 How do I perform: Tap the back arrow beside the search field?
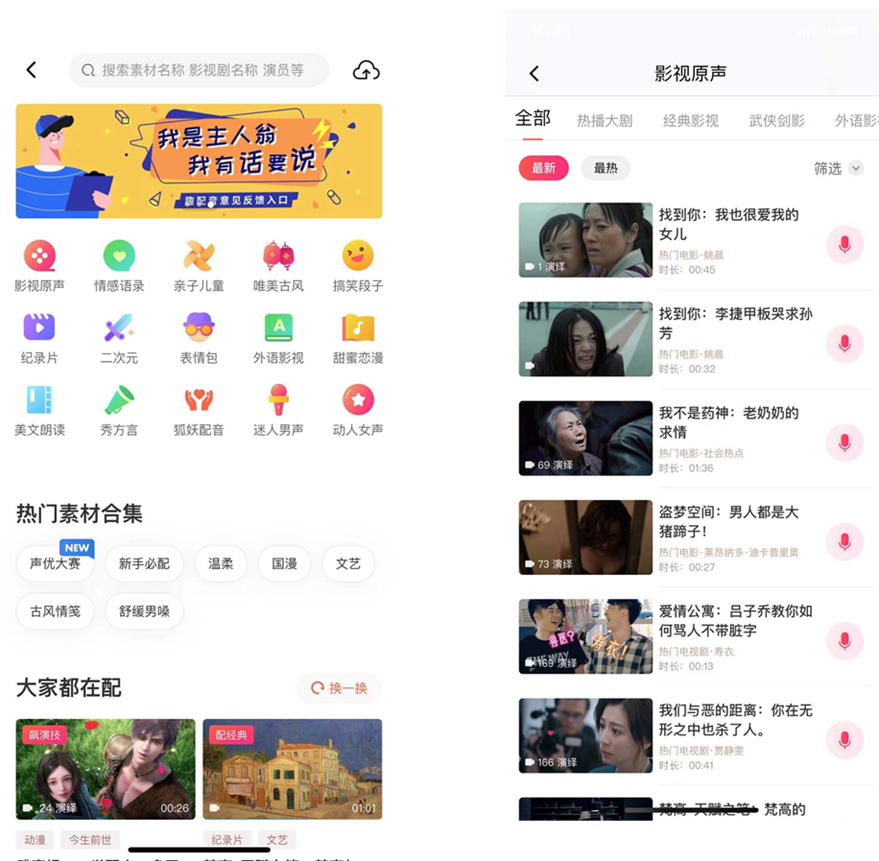(31, 70)
